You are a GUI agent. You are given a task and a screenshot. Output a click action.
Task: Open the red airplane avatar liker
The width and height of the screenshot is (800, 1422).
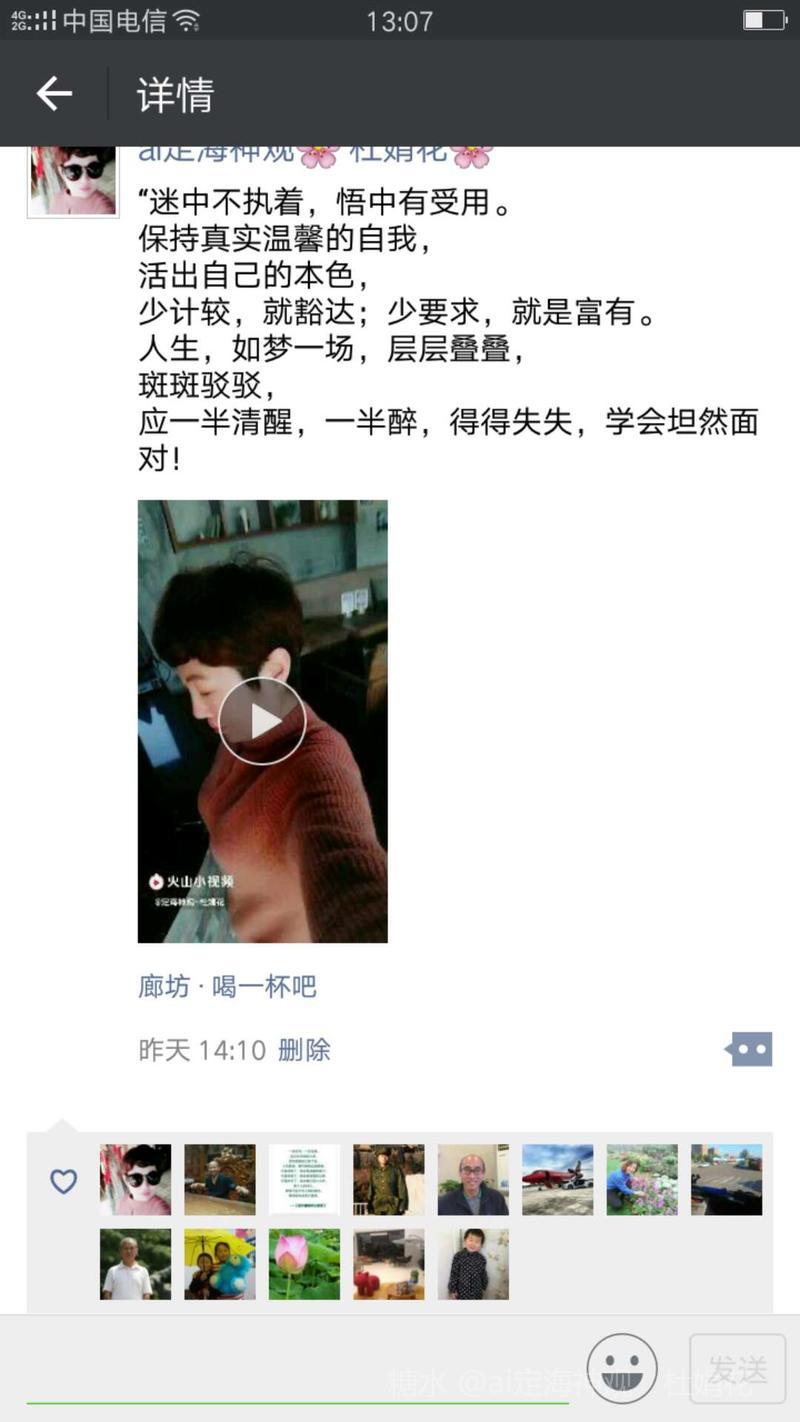(557, 1180)
